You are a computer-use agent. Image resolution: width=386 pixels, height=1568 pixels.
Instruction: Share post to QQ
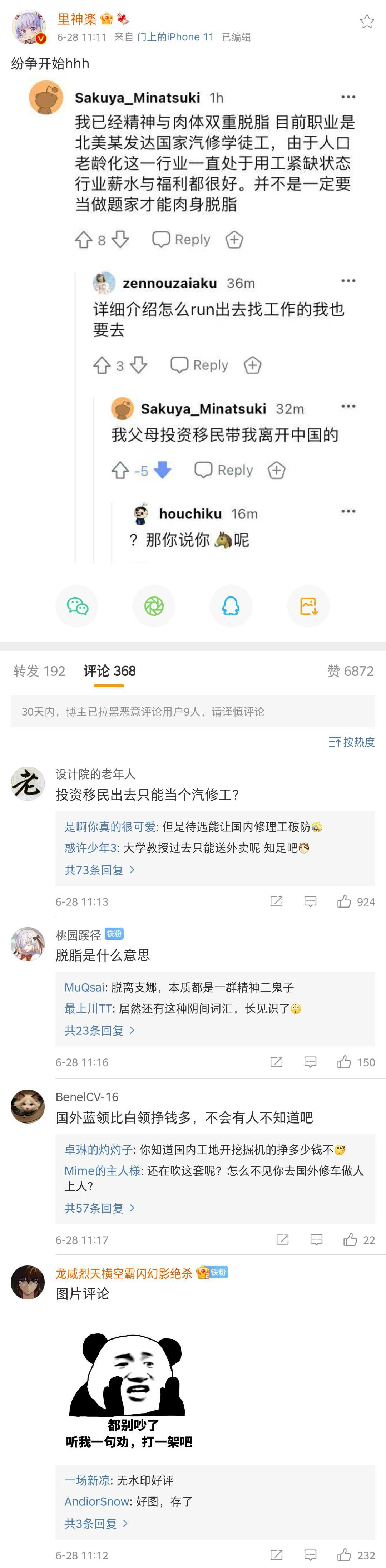(231, 606)
